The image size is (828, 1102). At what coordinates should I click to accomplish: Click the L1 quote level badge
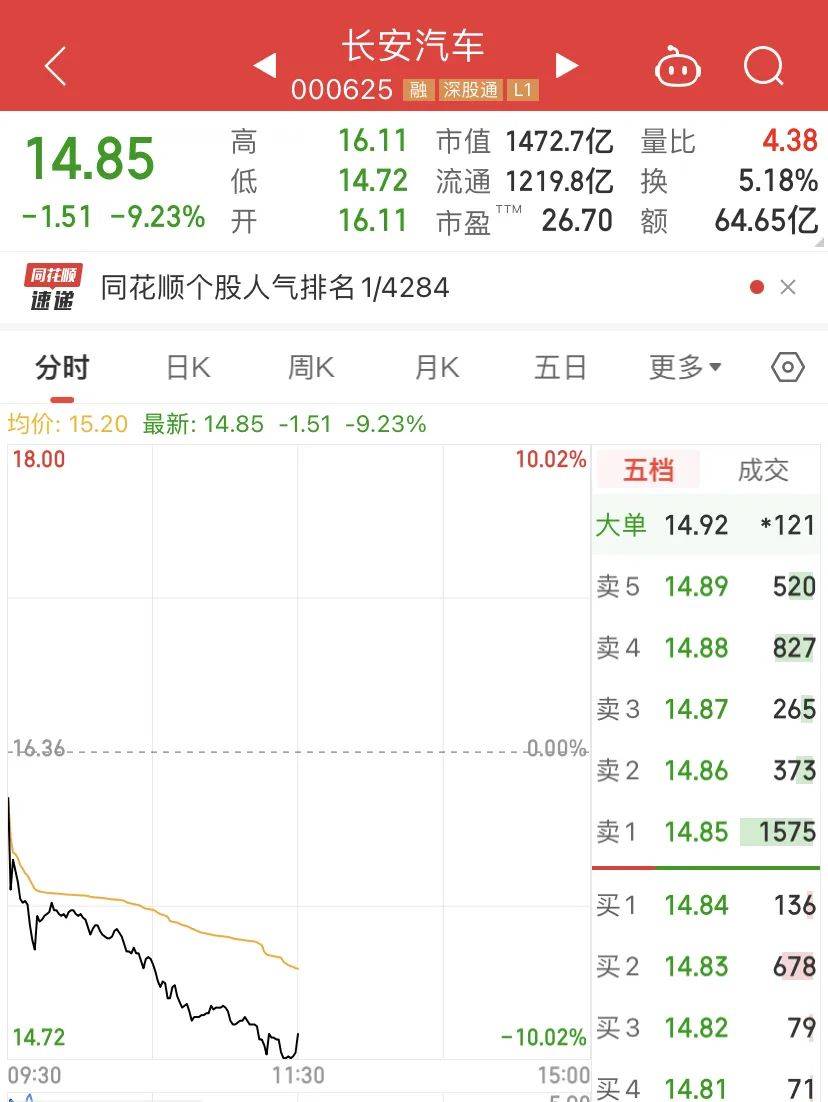(523, 90)
